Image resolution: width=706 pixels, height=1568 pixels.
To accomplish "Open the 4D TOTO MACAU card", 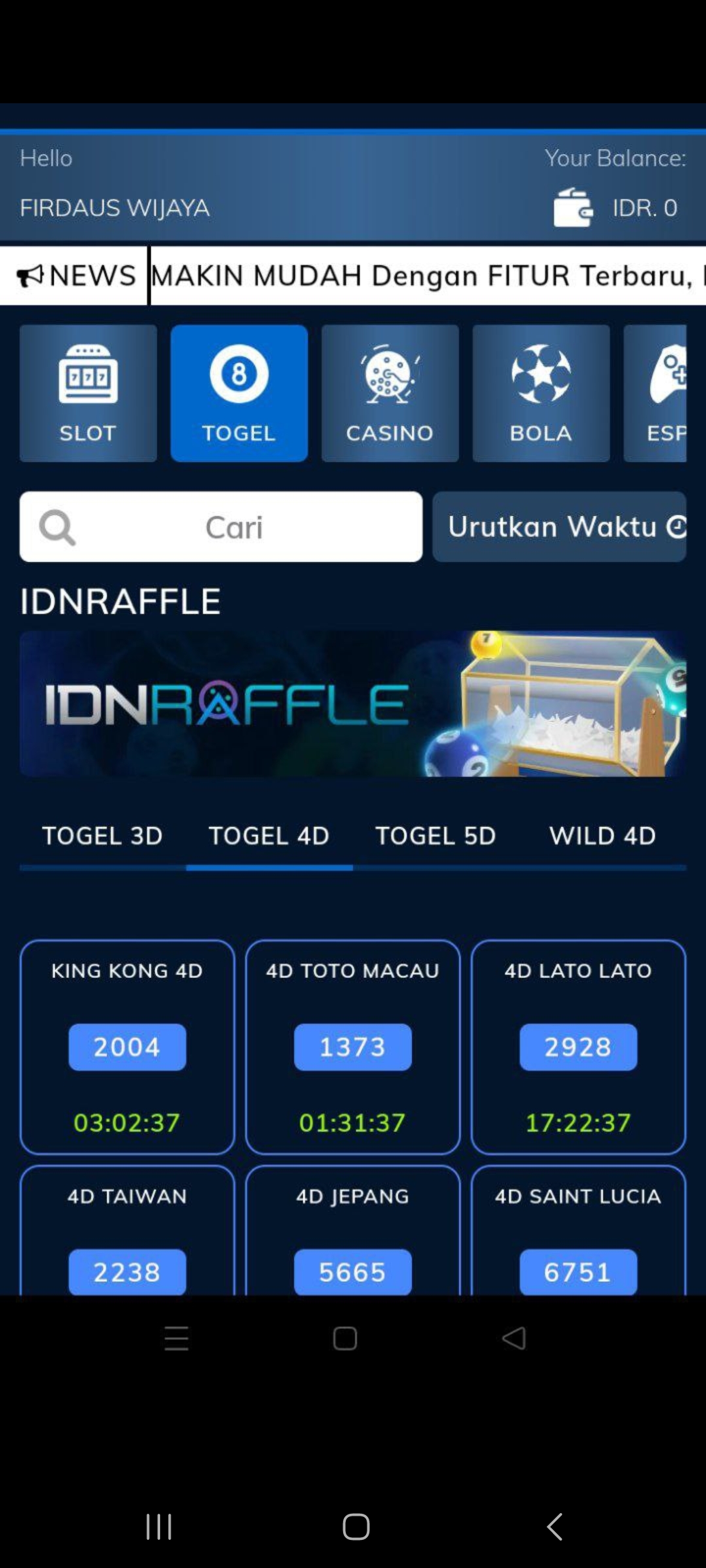I will tap(353, 1047).
